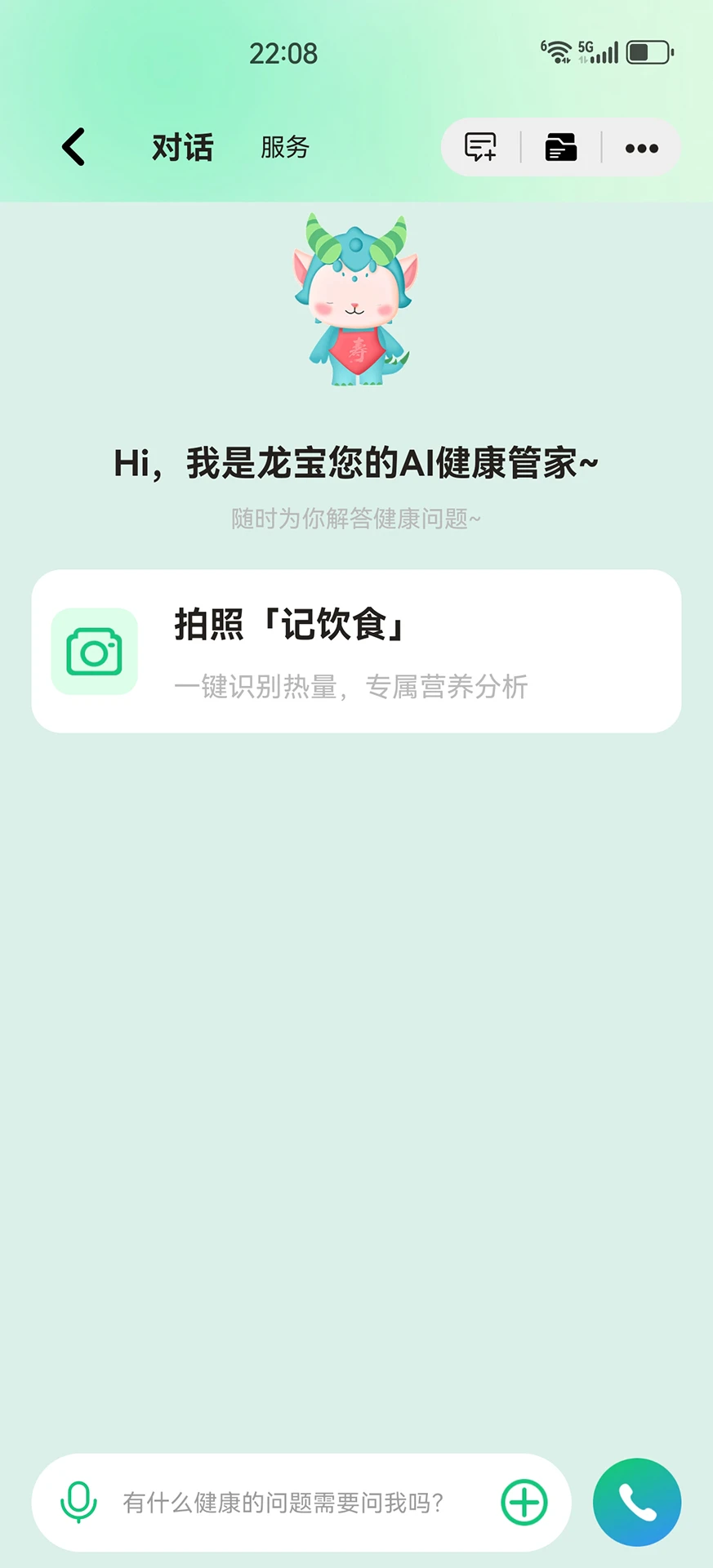713x1568 pixels.
Task: Tap the microphone icon in the input bar
Action: click(x=78, y=1502)
